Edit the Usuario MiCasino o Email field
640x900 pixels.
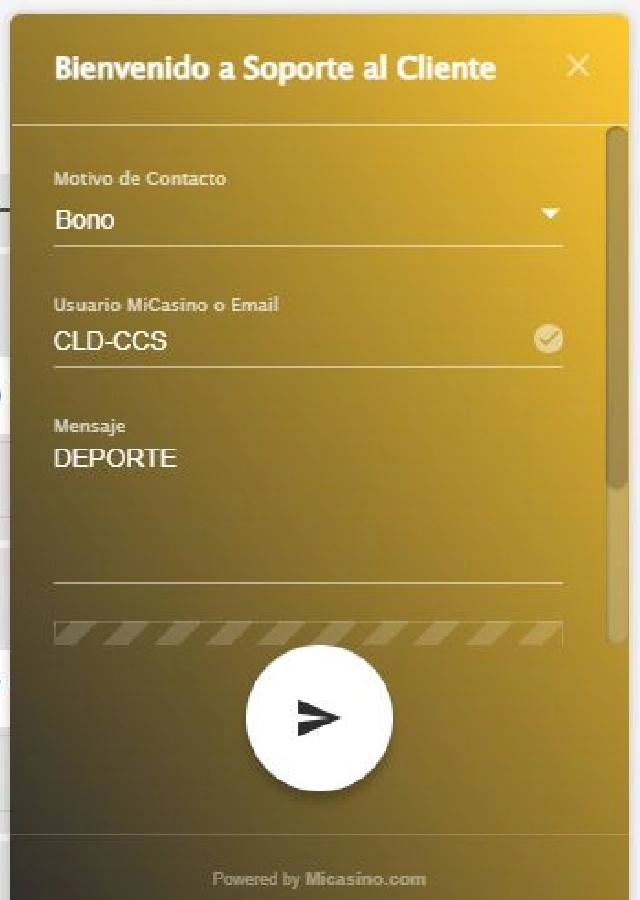tap(290, 341)
